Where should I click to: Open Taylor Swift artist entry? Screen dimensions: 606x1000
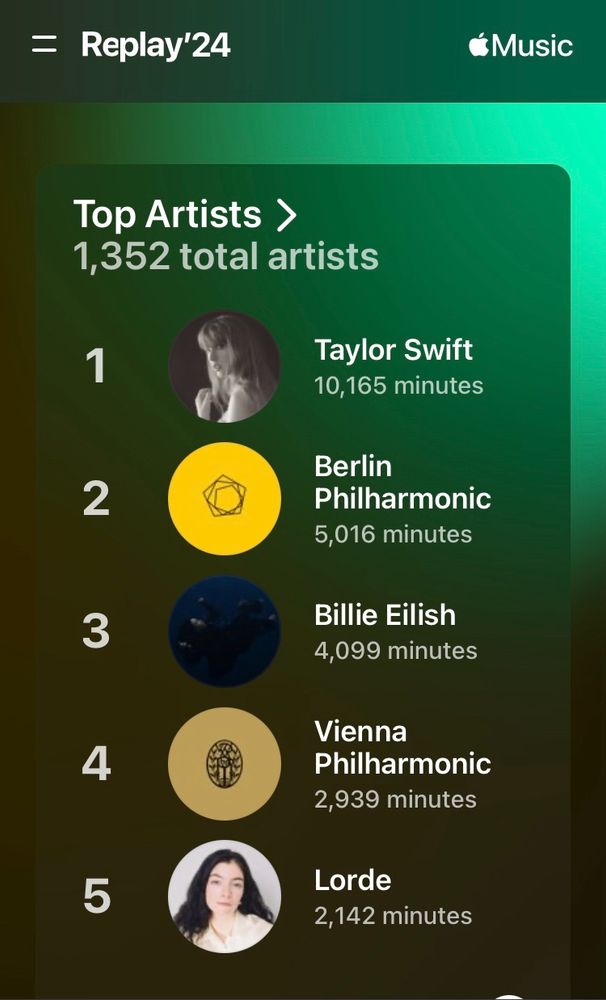[x=304, y=367]
